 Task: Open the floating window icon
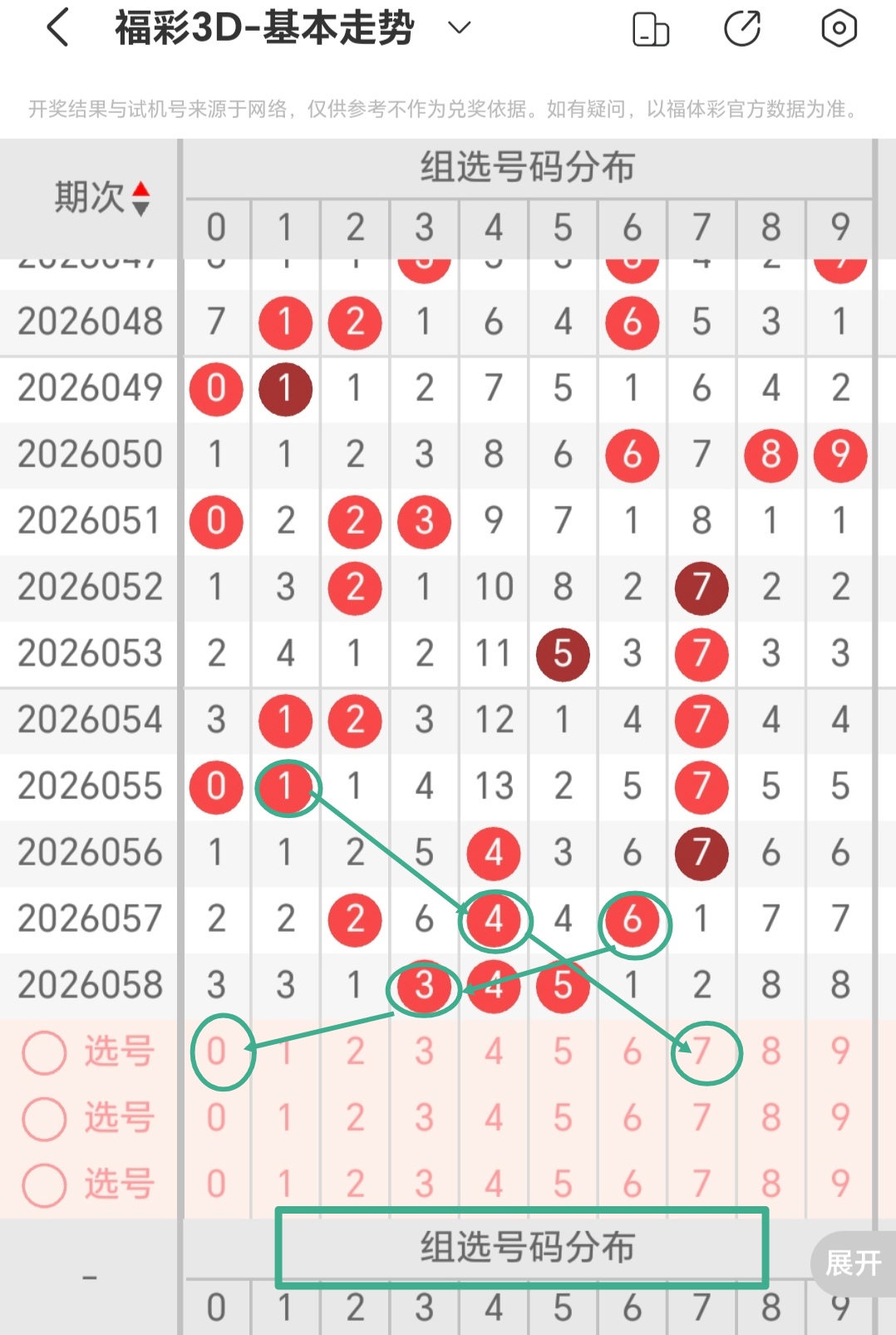tap(651, 27)
